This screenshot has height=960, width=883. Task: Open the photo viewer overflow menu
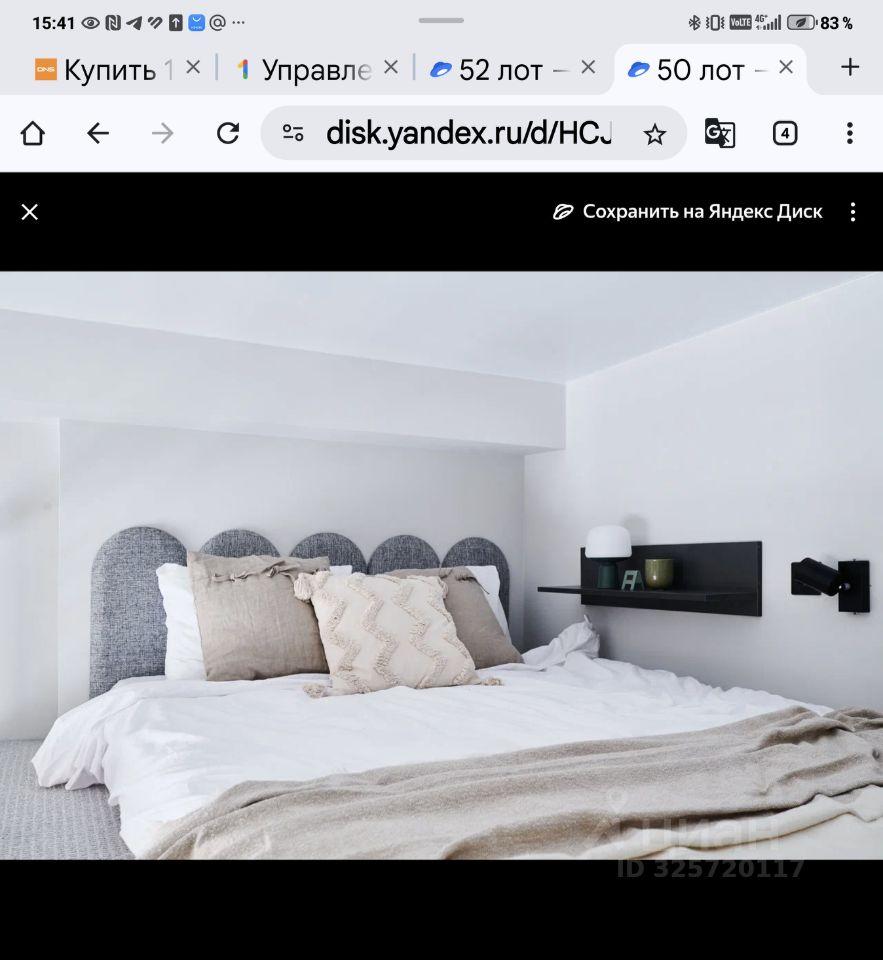click(x=853, y=212)
